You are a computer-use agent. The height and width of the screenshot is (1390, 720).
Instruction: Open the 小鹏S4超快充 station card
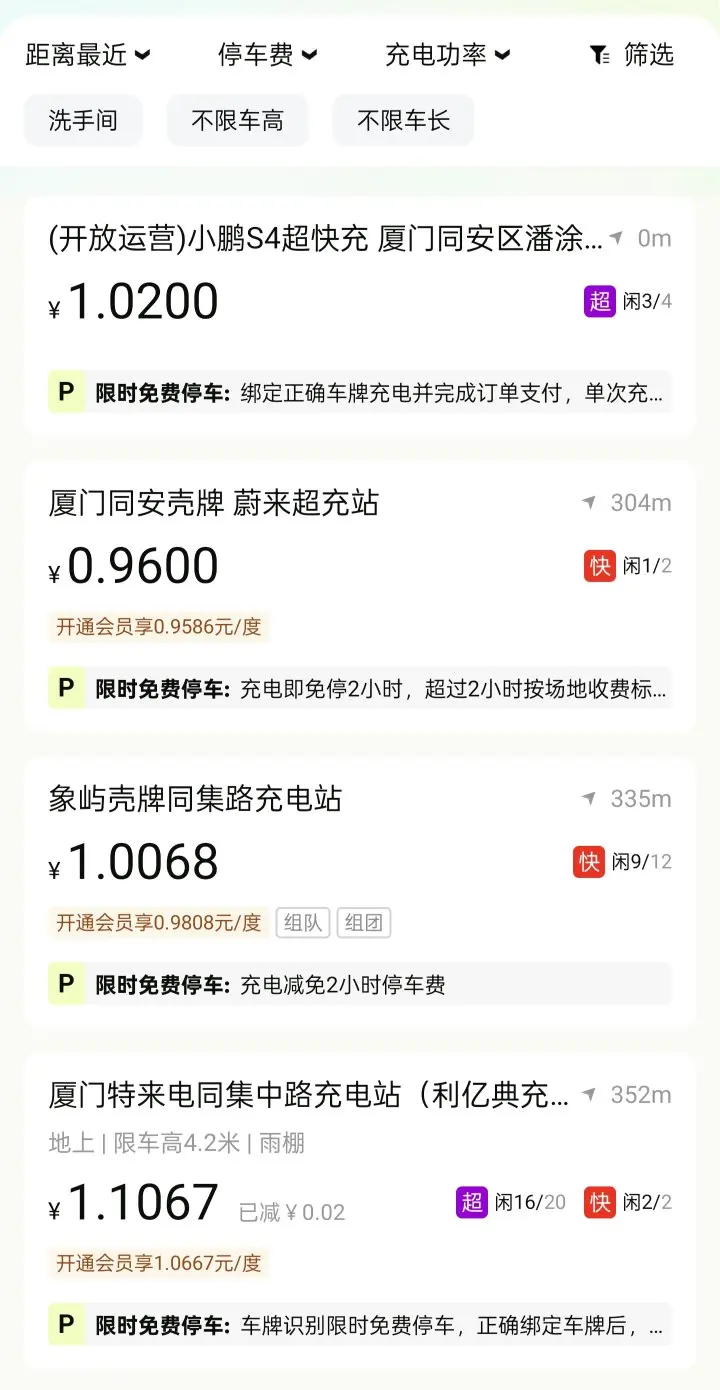click(360, 316)
